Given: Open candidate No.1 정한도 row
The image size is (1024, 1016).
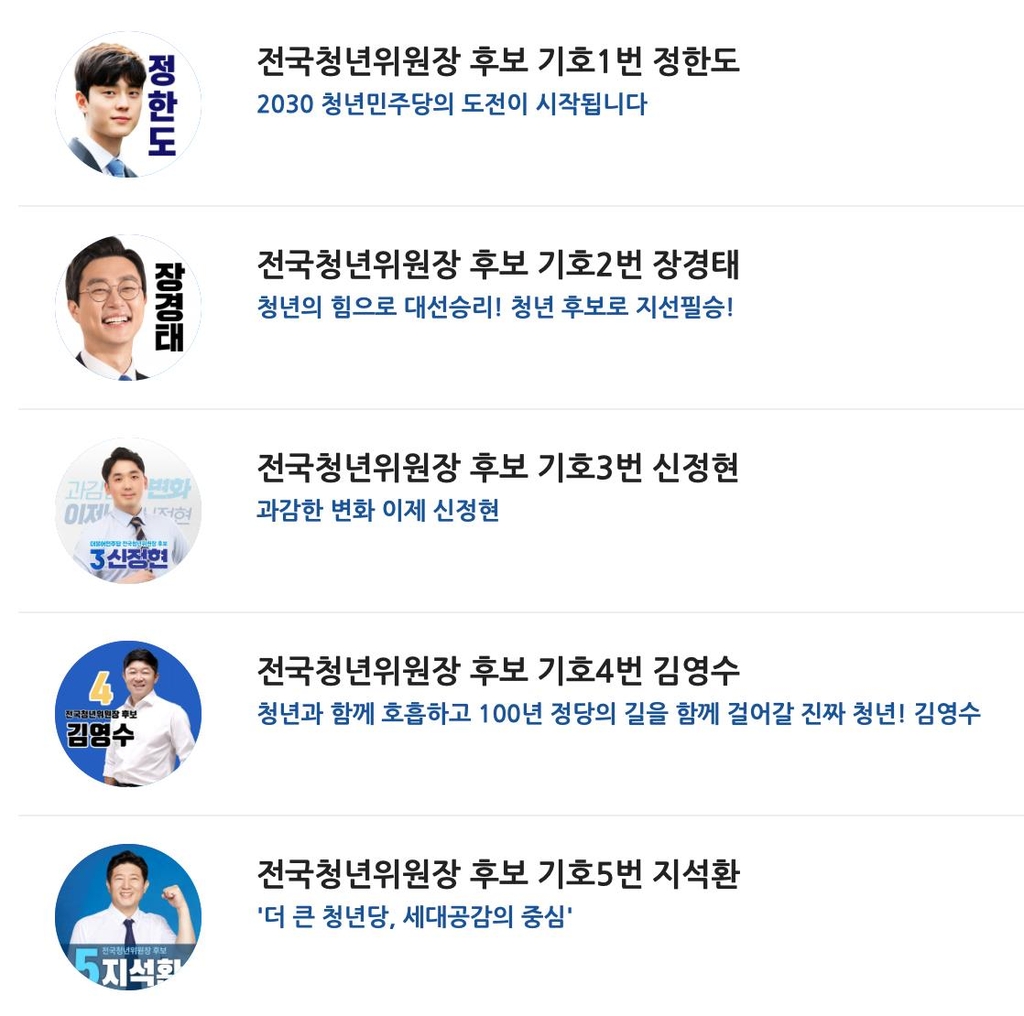Looking at the screenshot, I should point(498,63).
